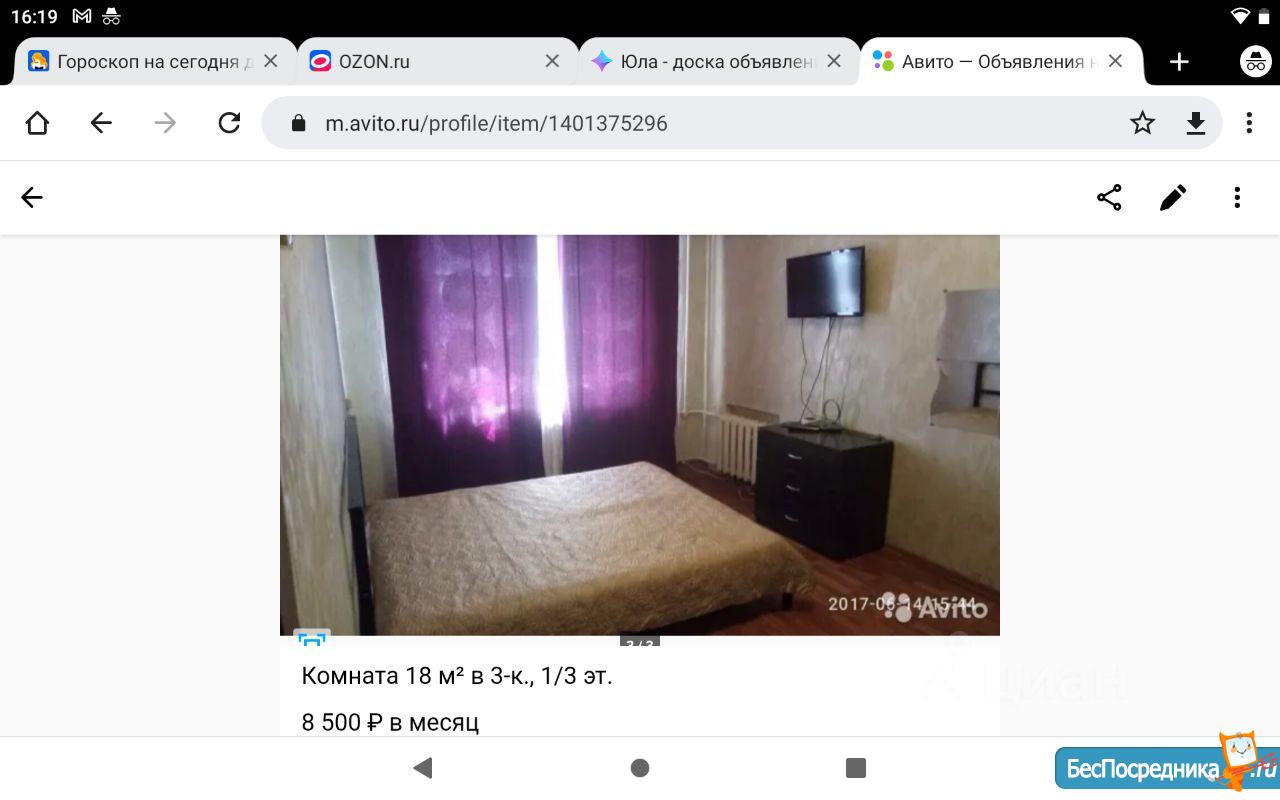Download the current page
Image resolution: width=1280 pixels, height=800 pixels.
click(1196, 123)
